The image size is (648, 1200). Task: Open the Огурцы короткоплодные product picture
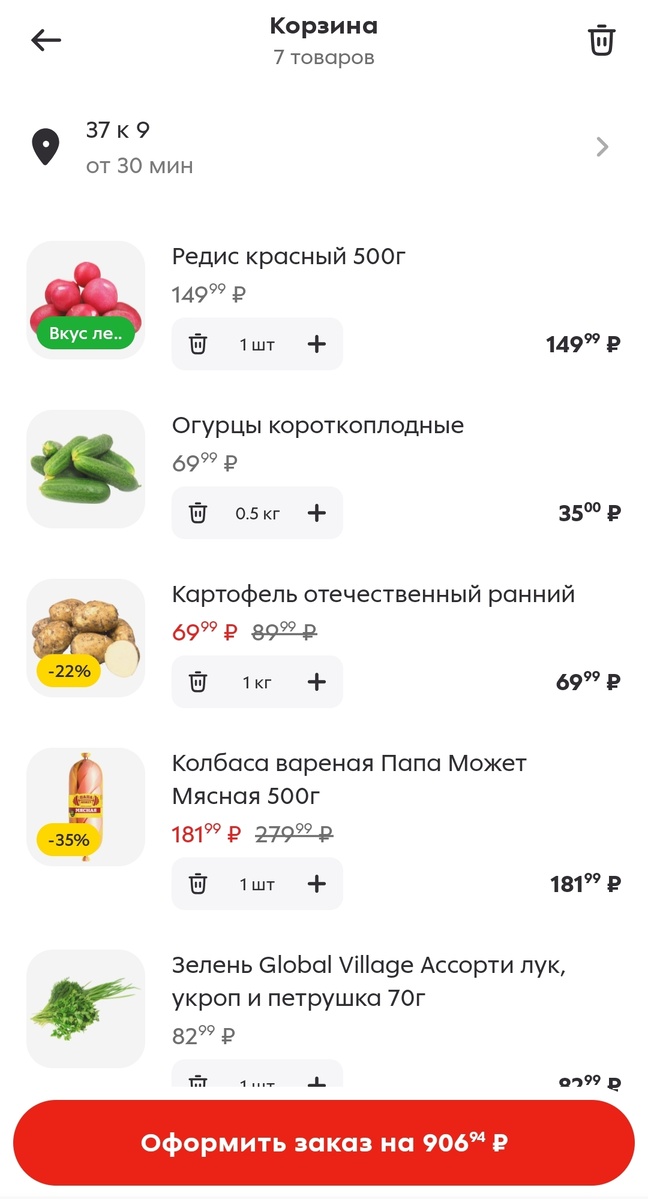point(86,469)
